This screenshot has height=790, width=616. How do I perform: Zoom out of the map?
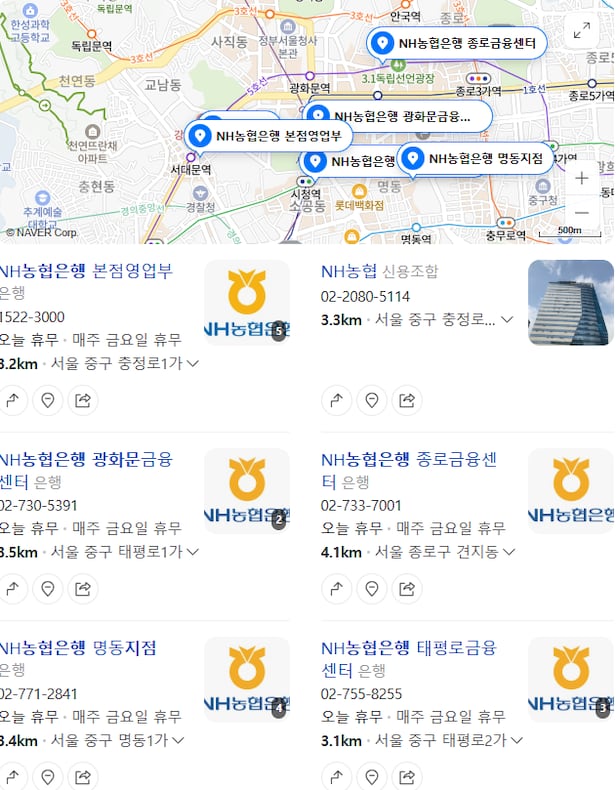click(582, 212)
